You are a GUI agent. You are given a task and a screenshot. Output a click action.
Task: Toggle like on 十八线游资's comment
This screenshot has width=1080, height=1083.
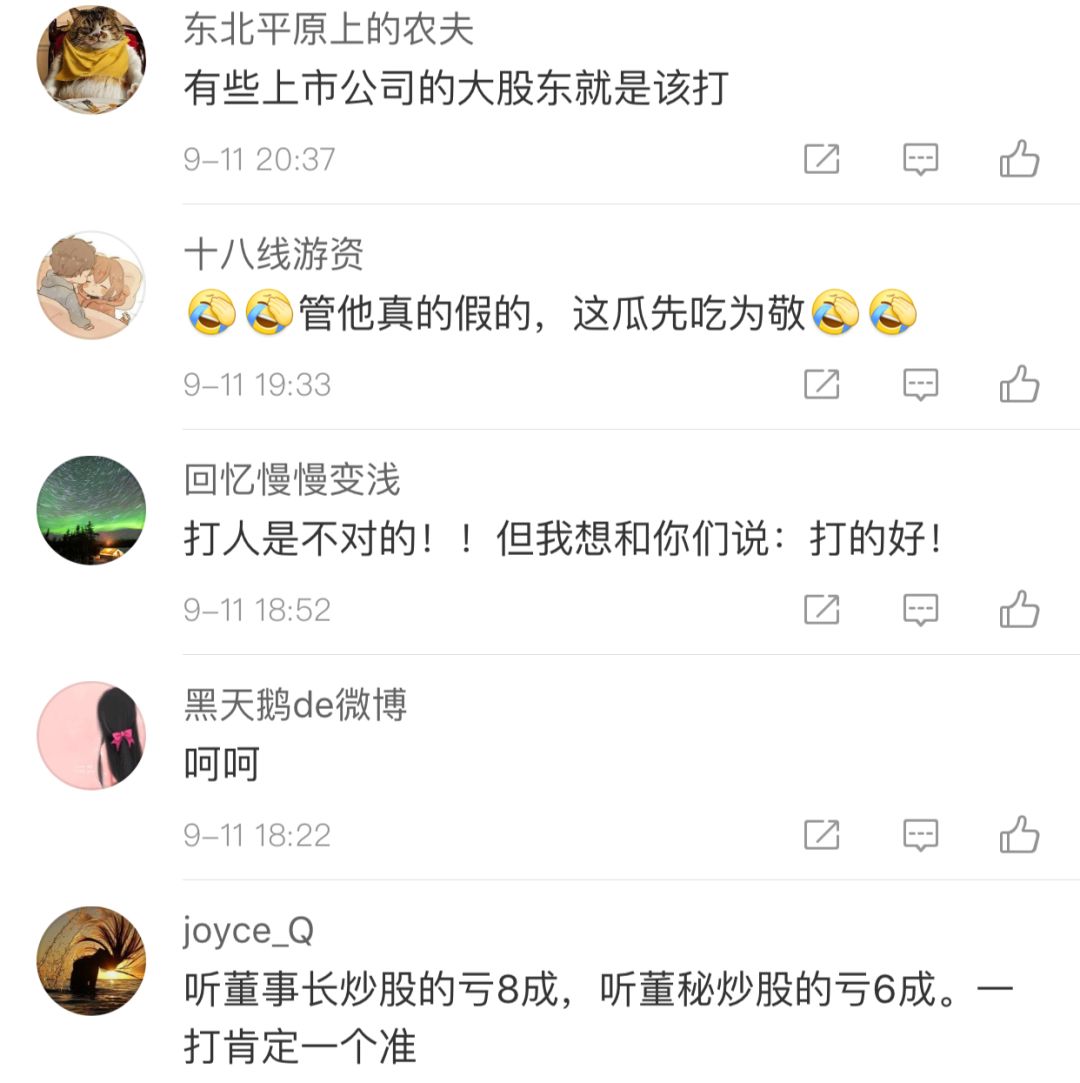[1022, 382]
